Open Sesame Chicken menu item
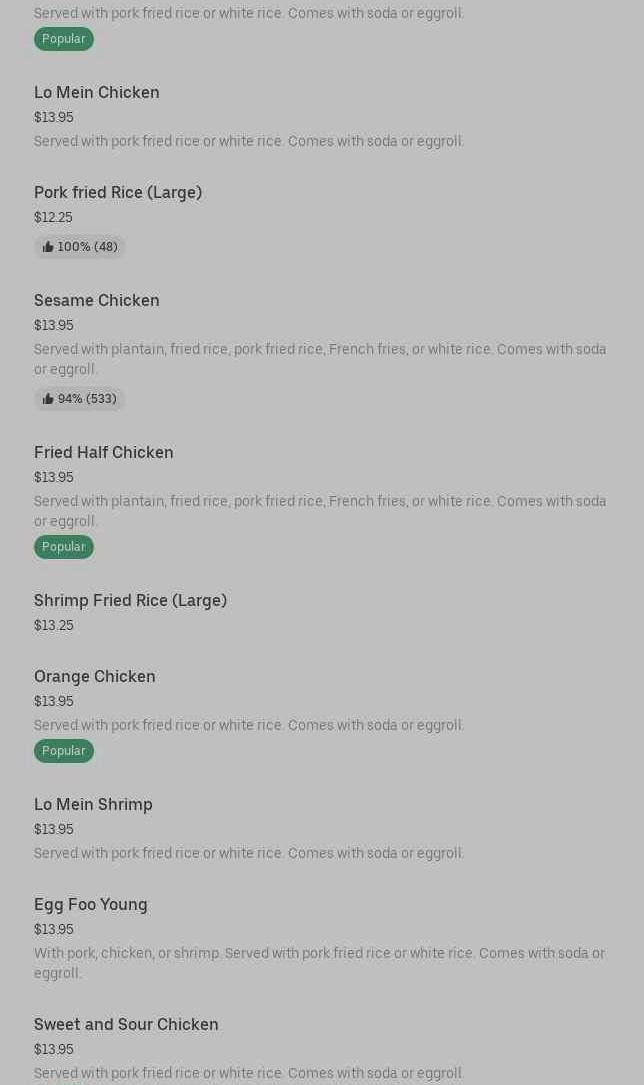 [97, 301]
